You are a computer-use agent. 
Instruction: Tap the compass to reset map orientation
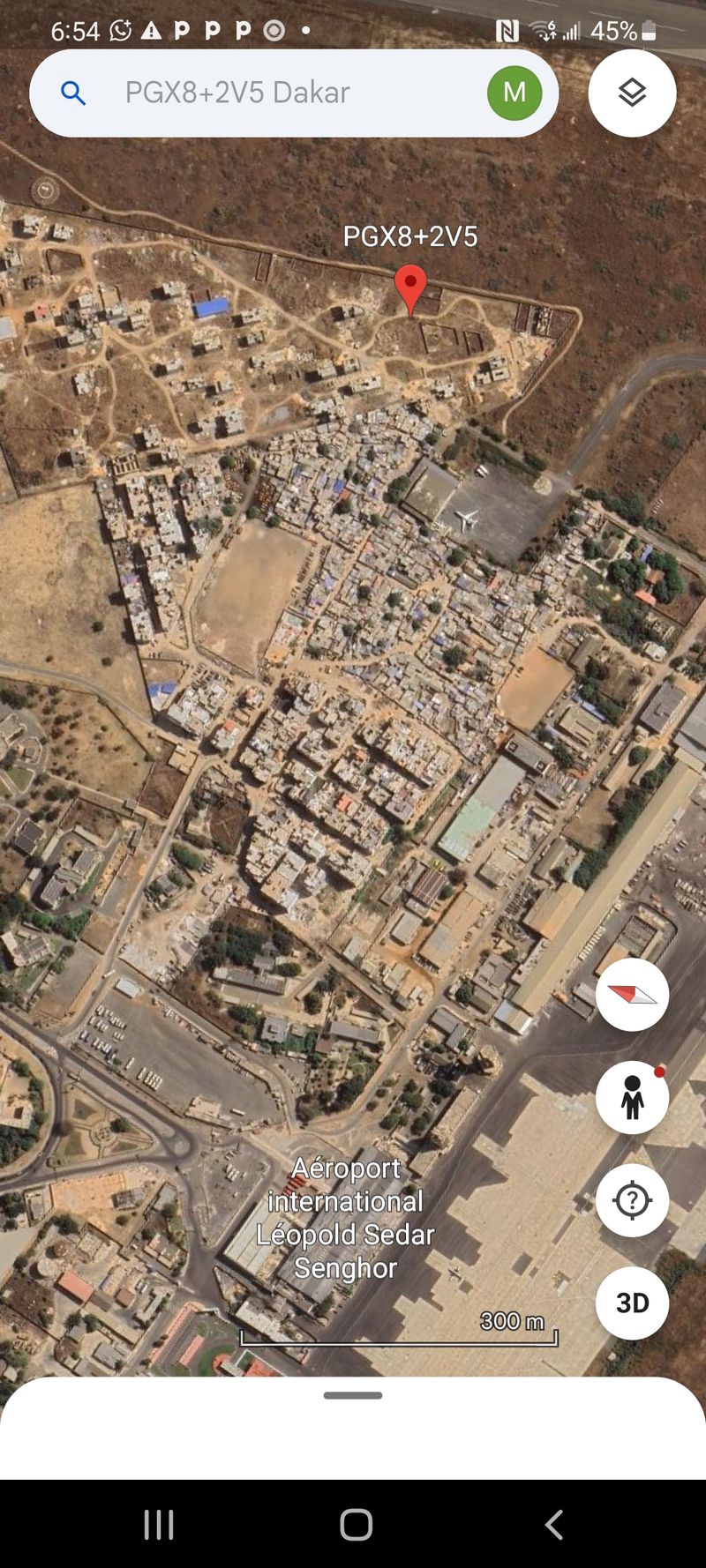click(x=632, y=995)
